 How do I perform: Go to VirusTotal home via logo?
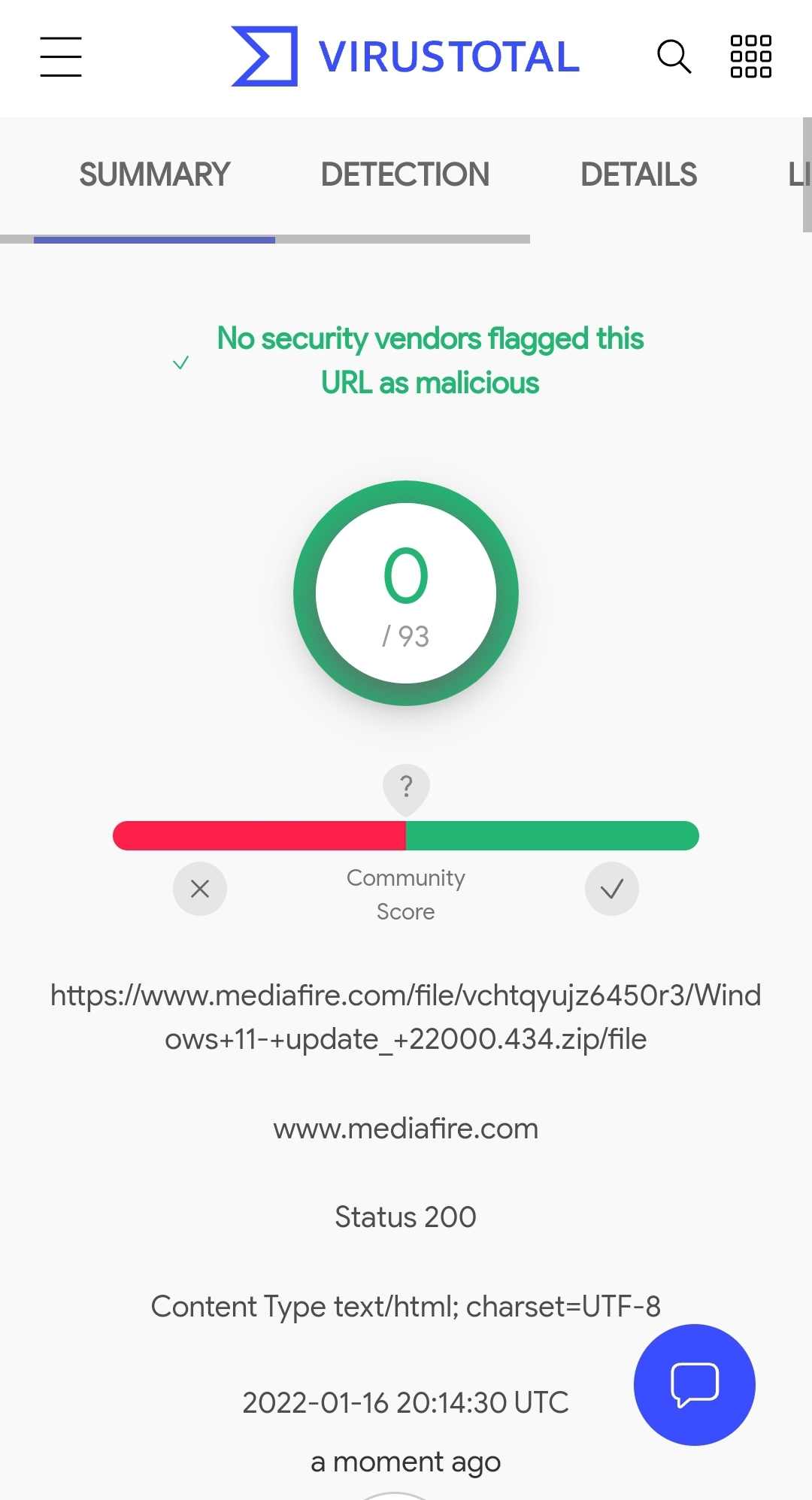click(405, 56)
